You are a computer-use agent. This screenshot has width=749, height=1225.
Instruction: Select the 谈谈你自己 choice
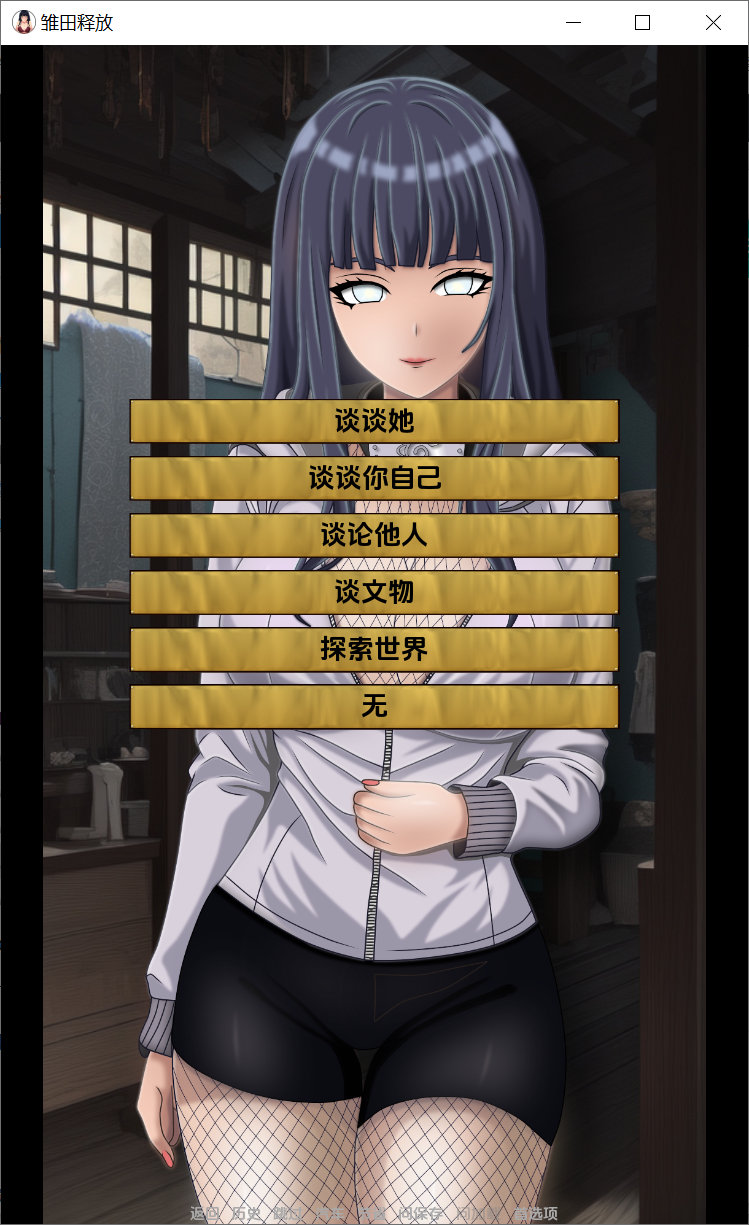tap(374, 478)
